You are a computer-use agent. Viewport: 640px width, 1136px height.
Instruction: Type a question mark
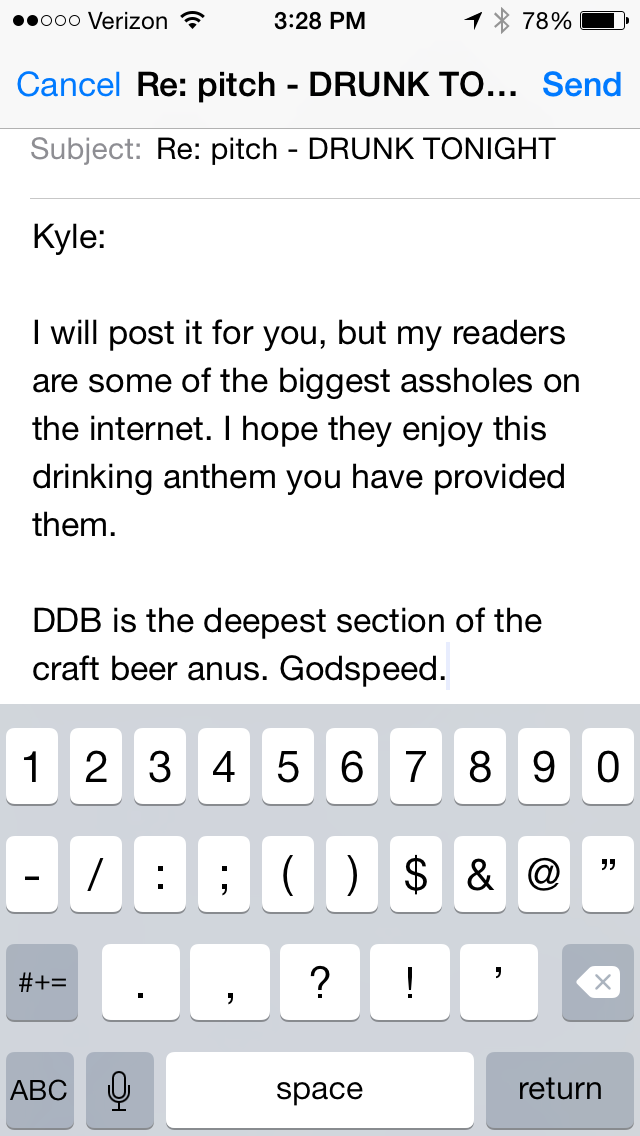(x=320, y=982)
